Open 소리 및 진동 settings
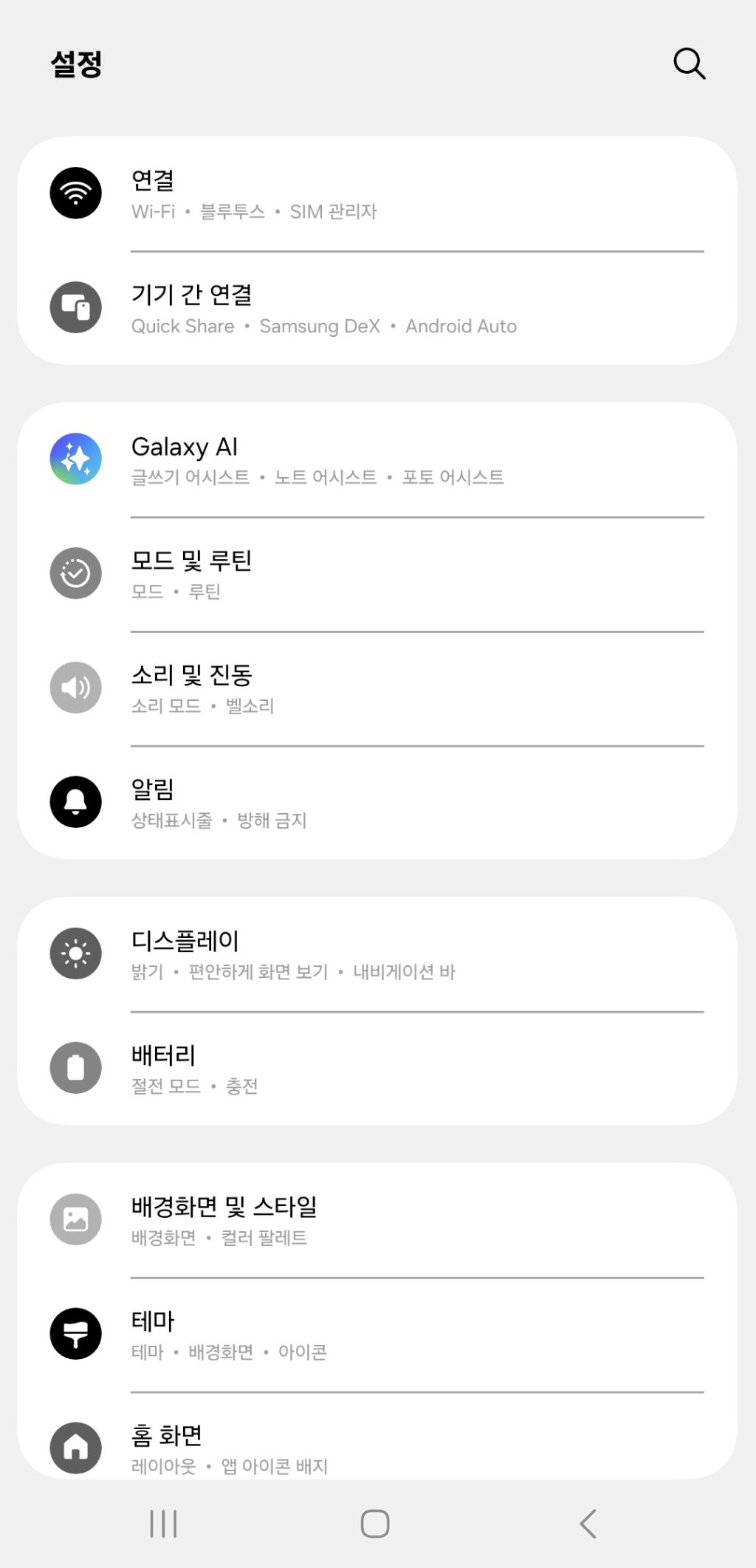 [x=377, y=688]
